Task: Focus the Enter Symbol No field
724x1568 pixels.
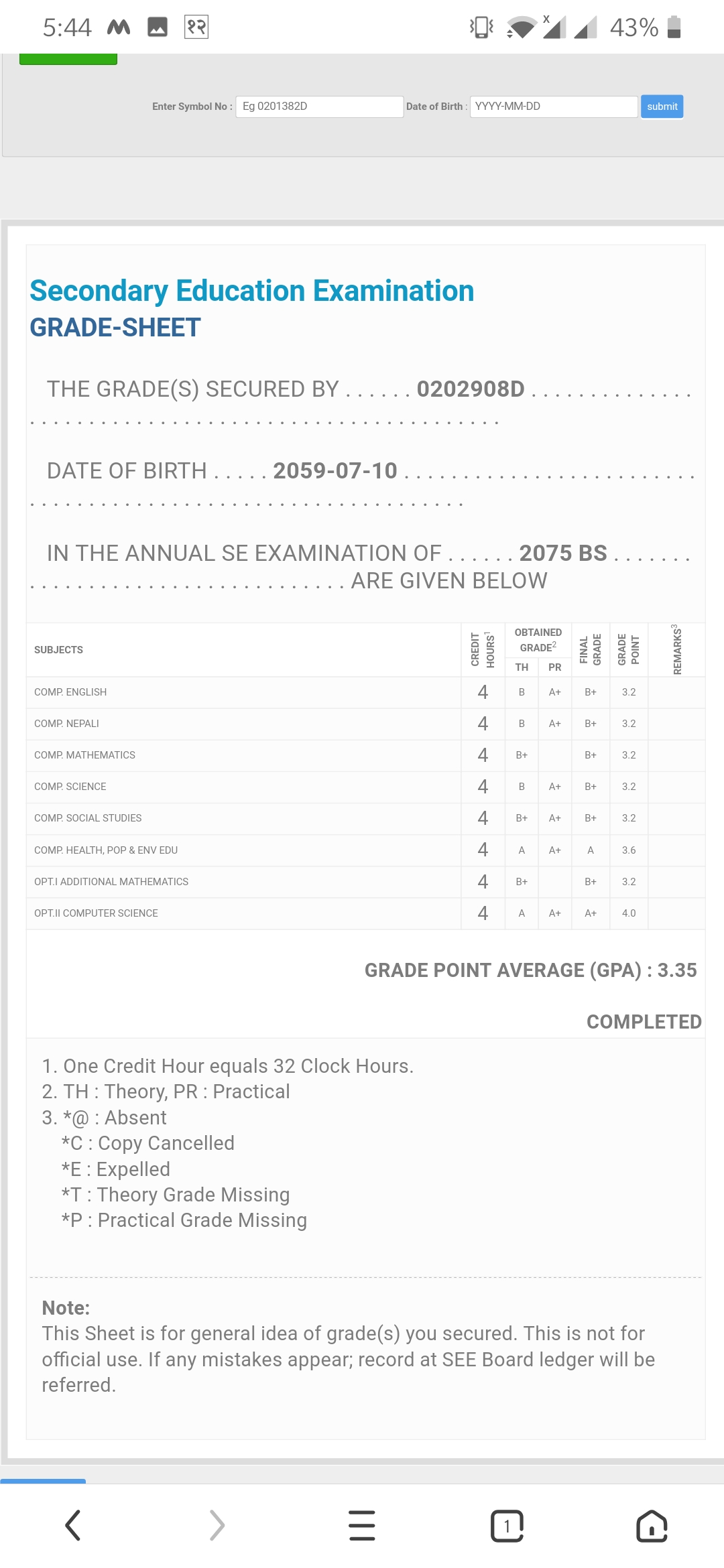Action: tap(319, 107)
